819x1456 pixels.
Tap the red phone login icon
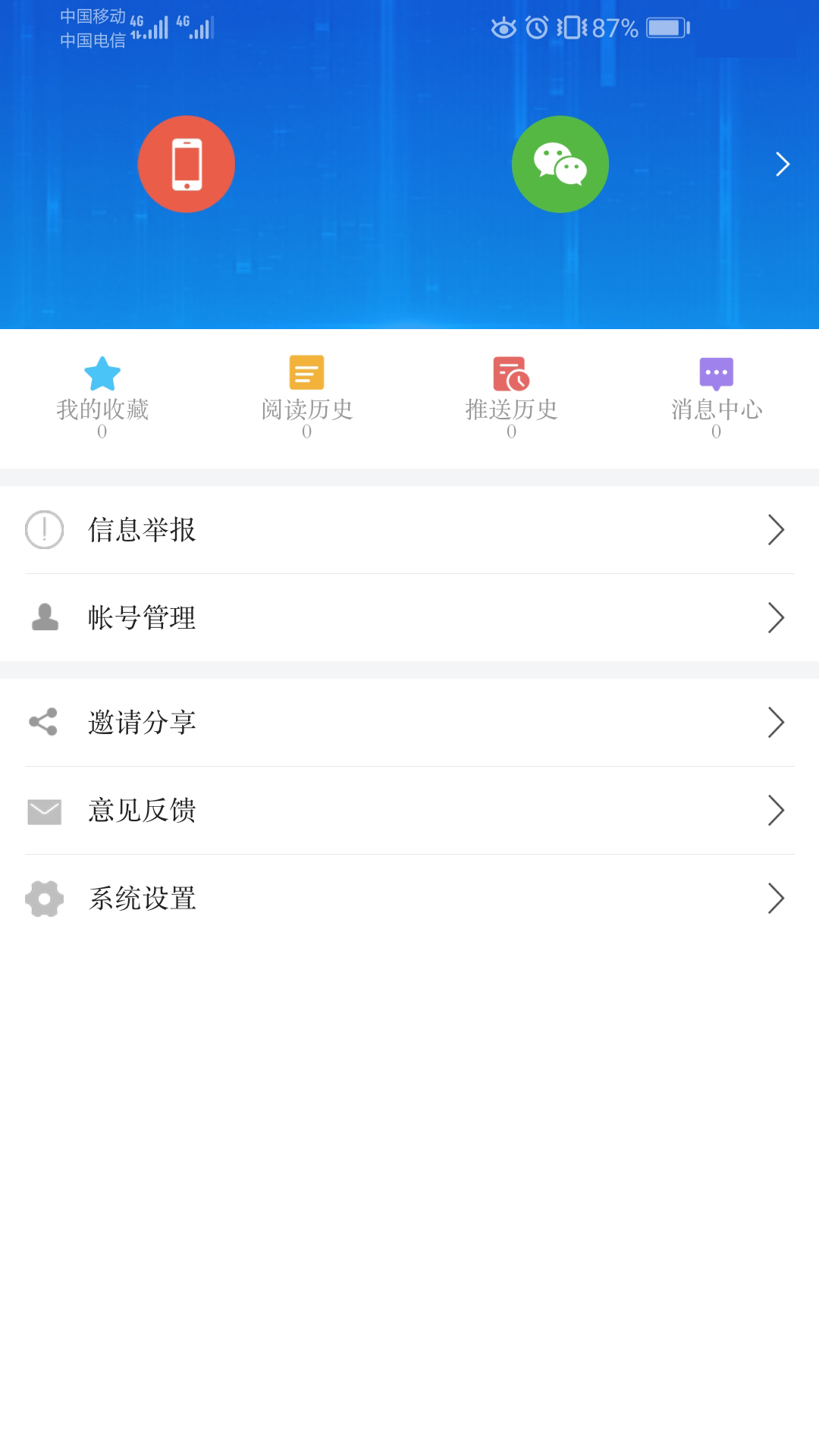[x=186, y=163]
